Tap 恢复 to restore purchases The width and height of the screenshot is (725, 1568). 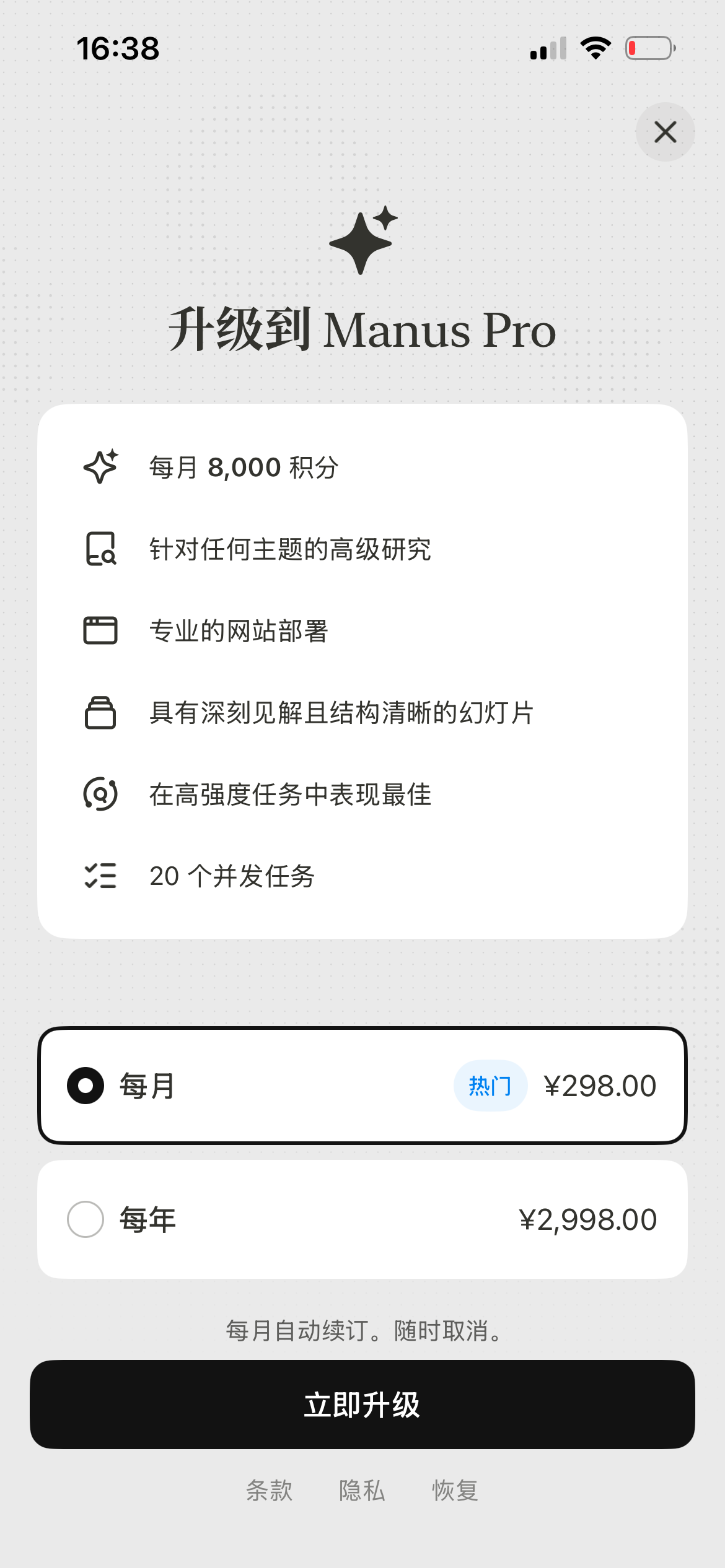pos(455,1490)
